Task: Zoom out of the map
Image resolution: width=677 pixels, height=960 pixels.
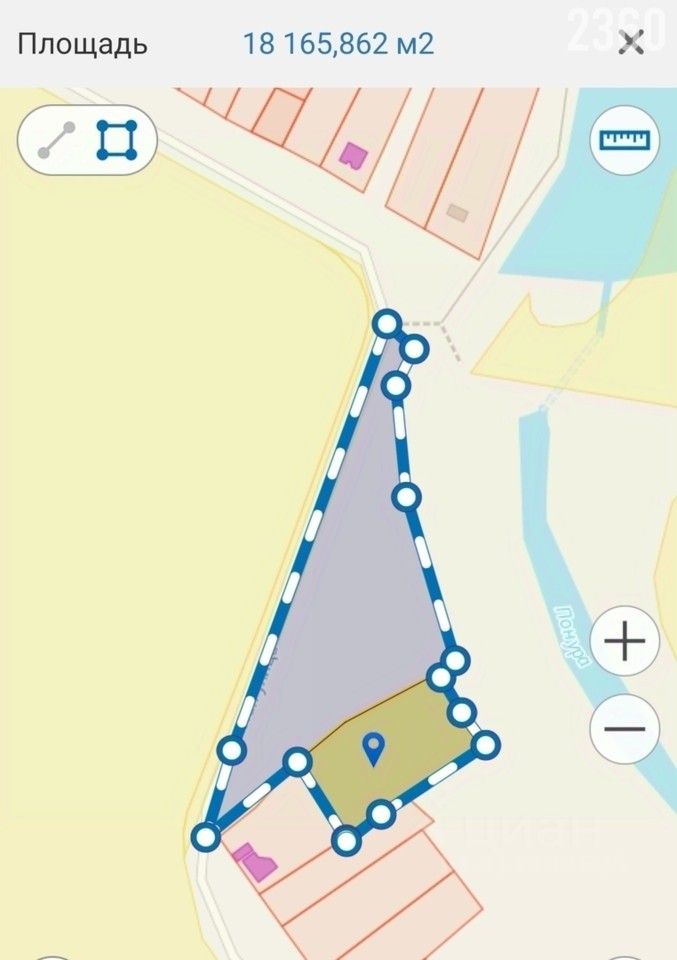Action: 625,728
